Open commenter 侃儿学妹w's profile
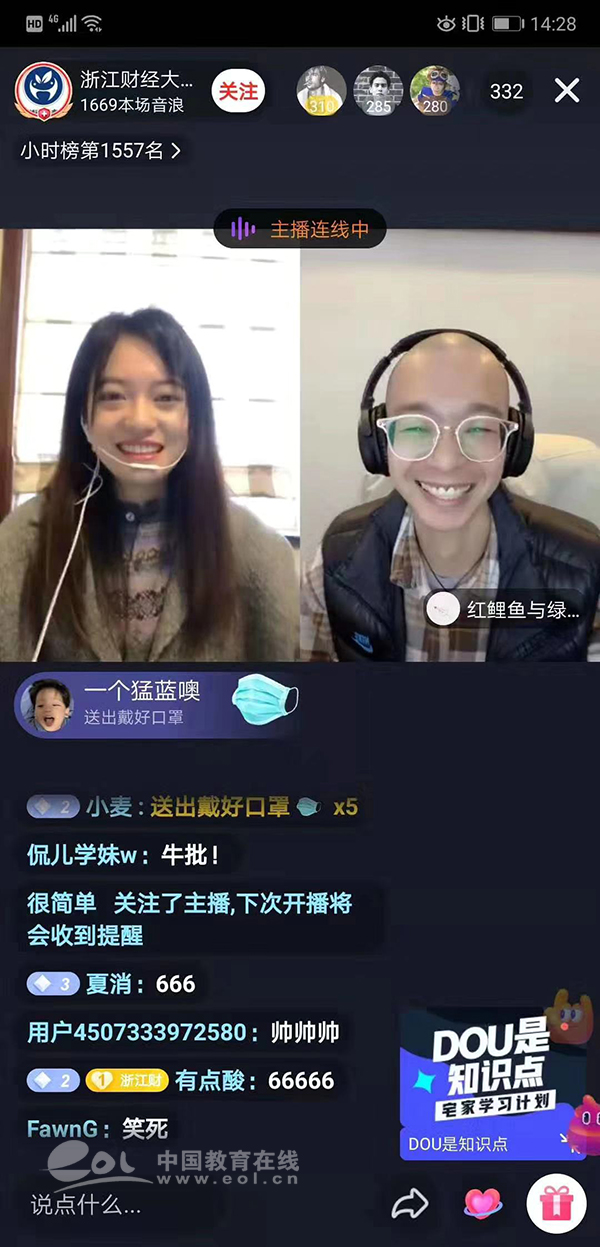This screenshot has width=600, height=1247. pos(88,856)
